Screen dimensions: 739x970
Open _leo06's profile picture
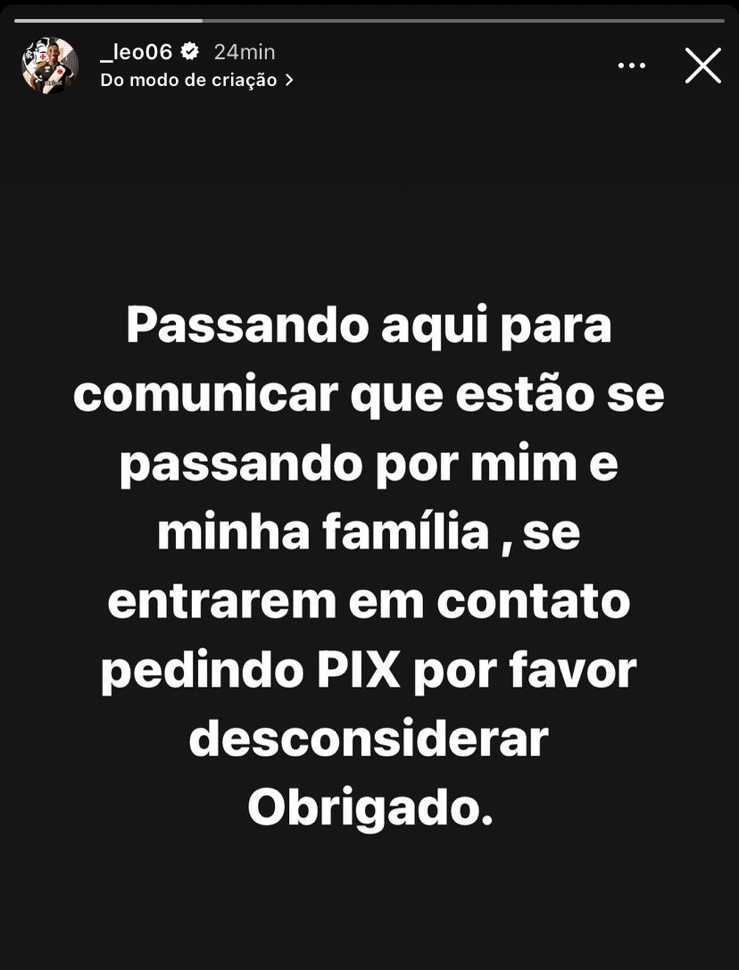[50, 66]
